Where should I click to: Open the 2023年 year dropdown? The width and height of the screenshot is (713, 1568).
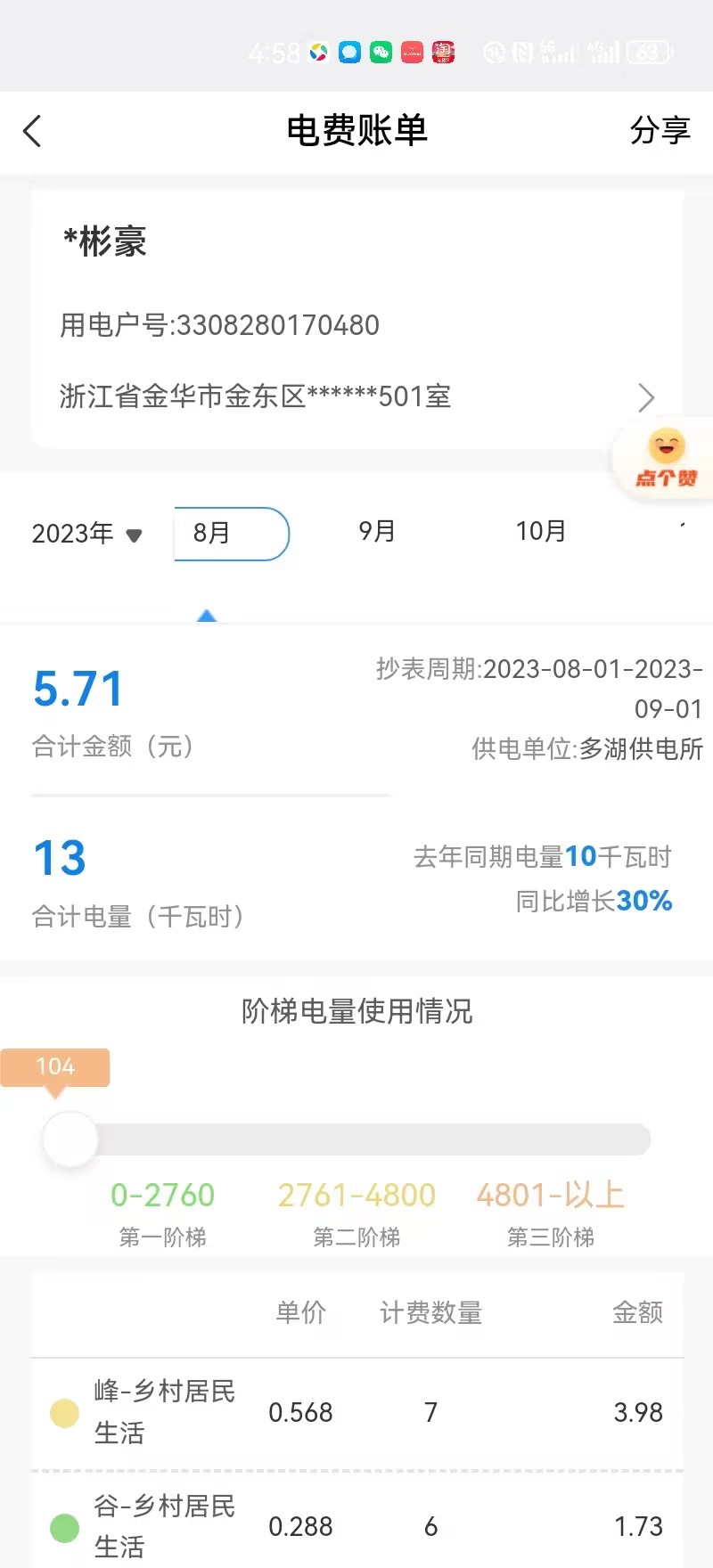pos(86,534)
